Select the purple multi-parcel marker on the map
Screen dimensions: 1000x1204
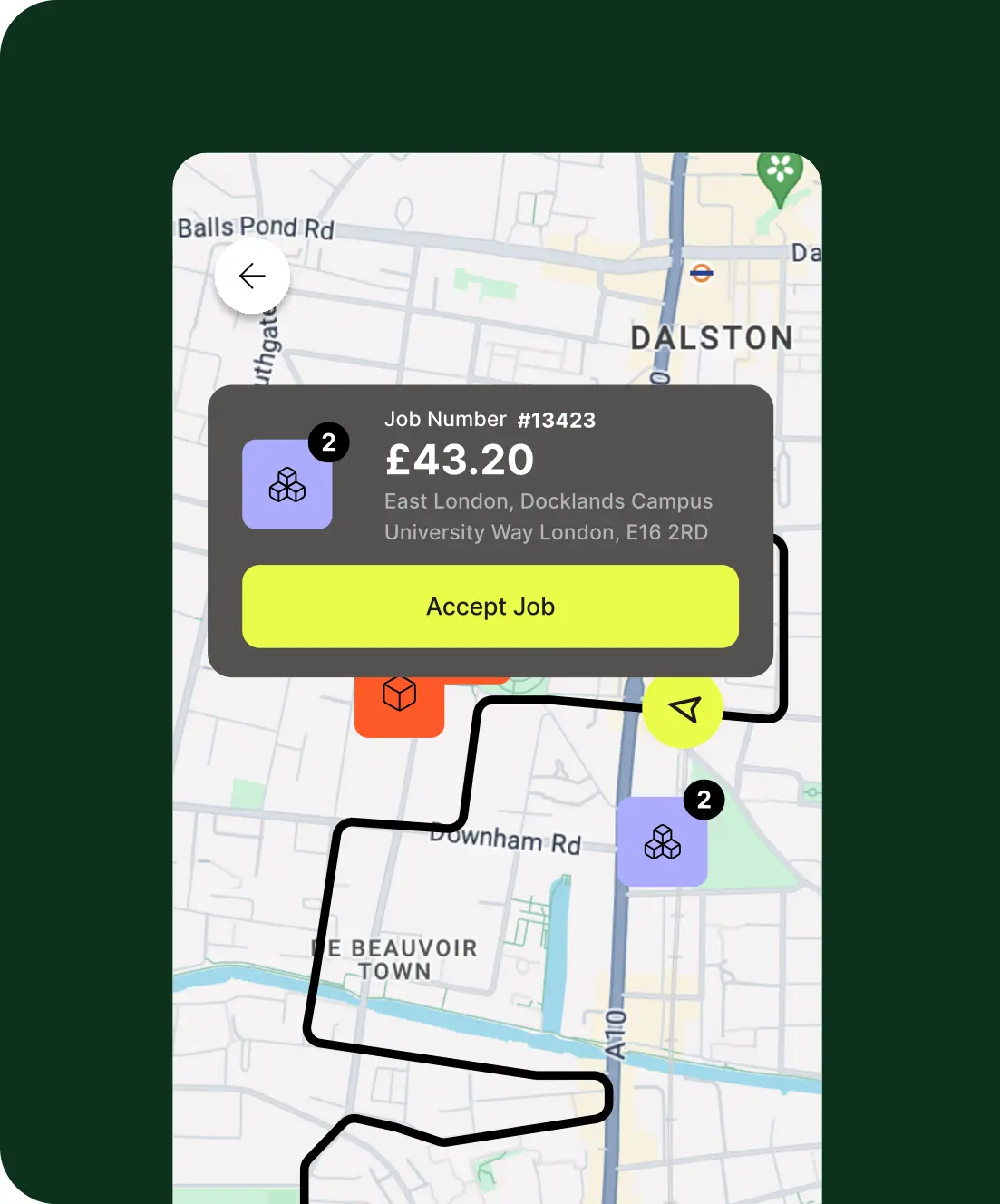click(x=662, y=842)
